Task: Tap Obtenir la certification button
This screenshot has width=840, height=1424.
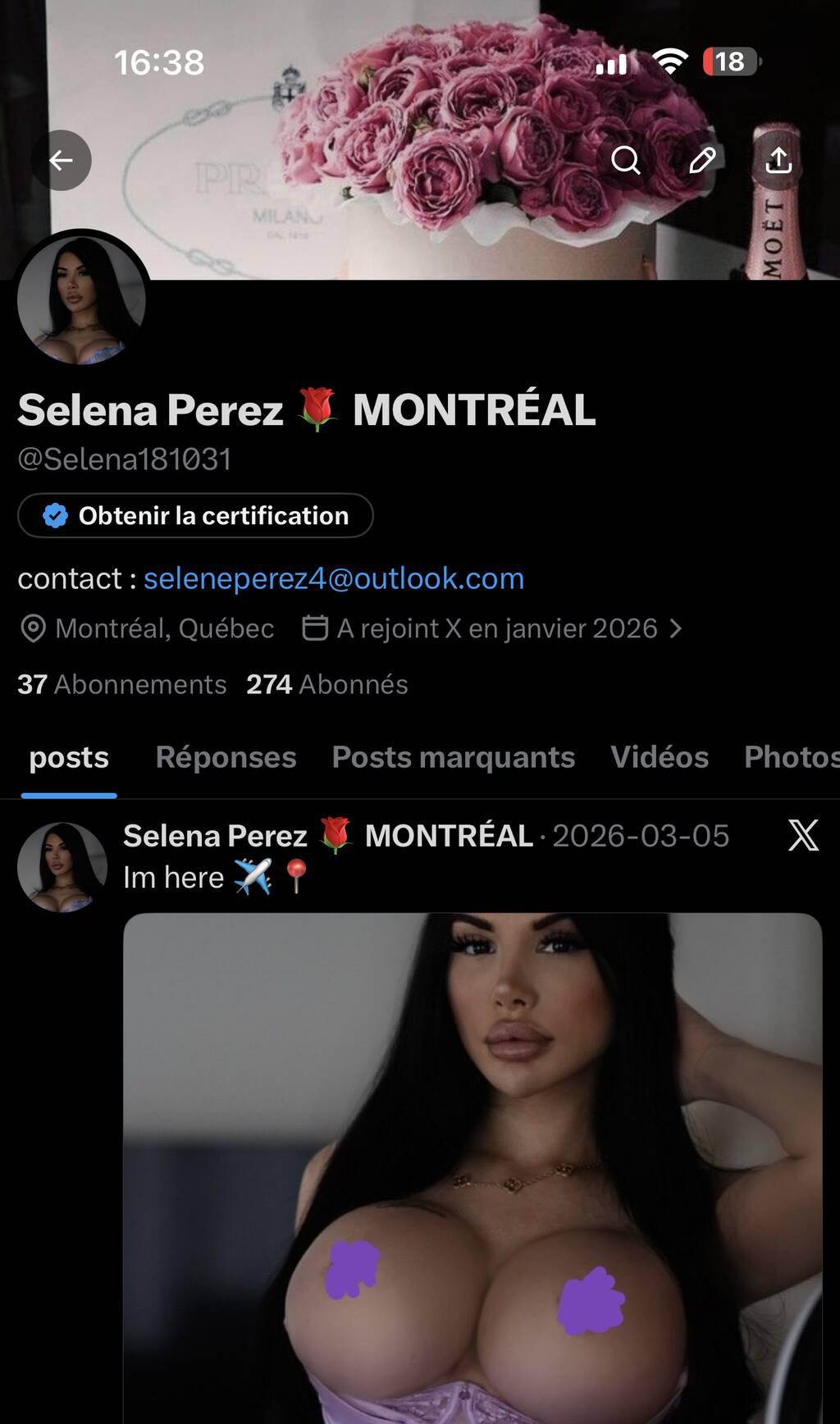Action: pos(195,516)
